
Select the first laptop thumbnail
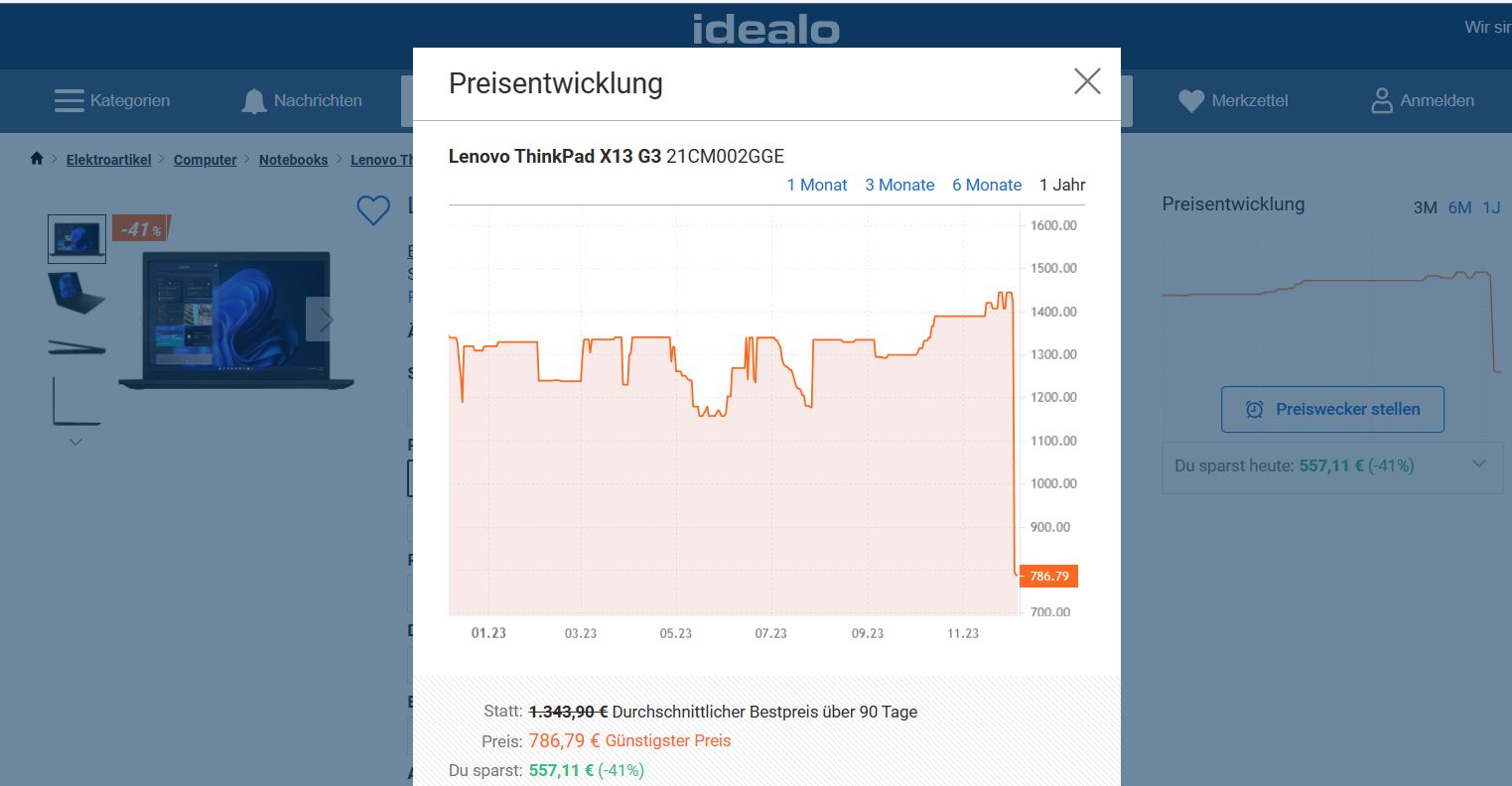click(x=76, y=238)
